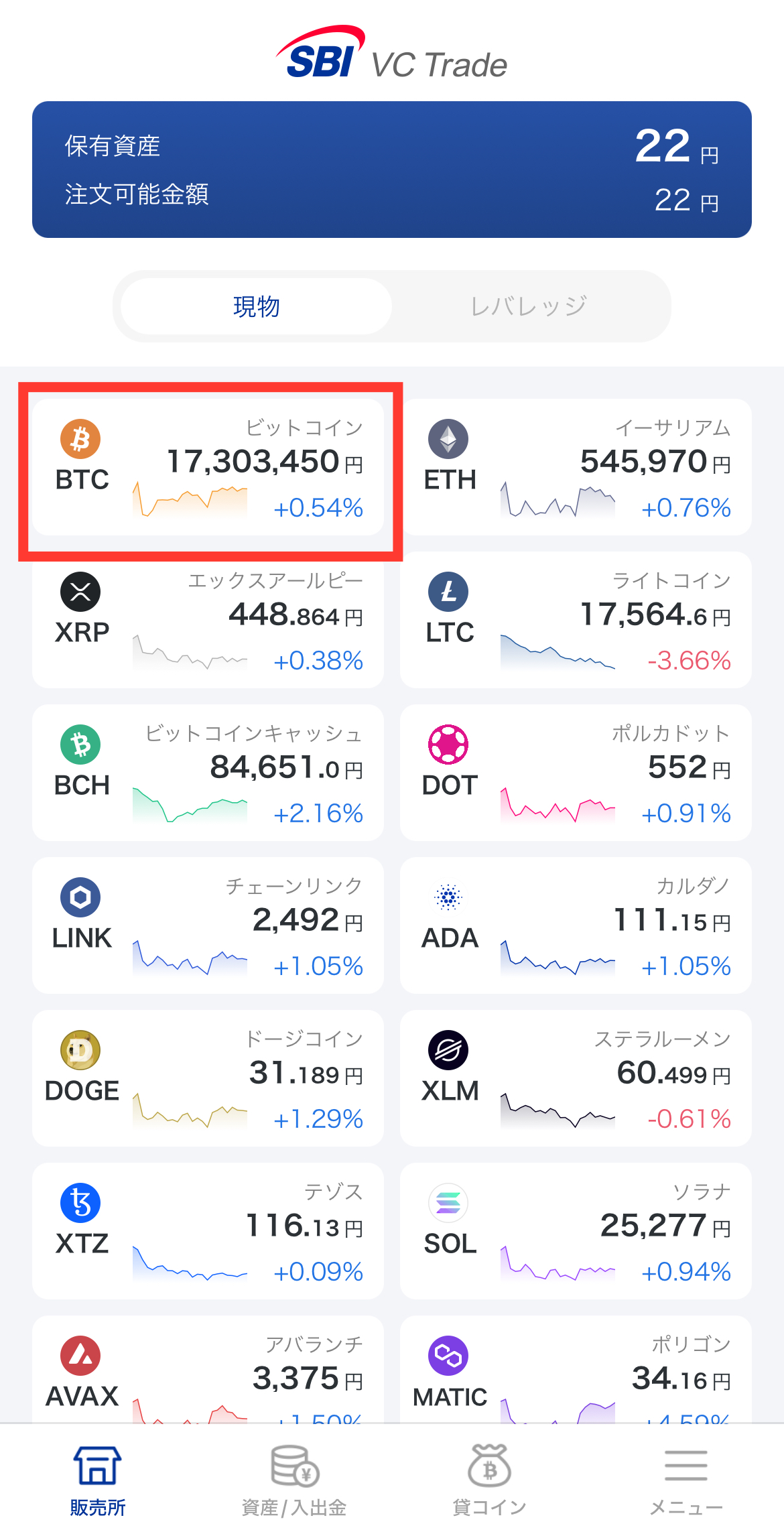View the DOGE Dogecoin card
Viewport: 784px width, 1540px height.
coord(208,1078)
